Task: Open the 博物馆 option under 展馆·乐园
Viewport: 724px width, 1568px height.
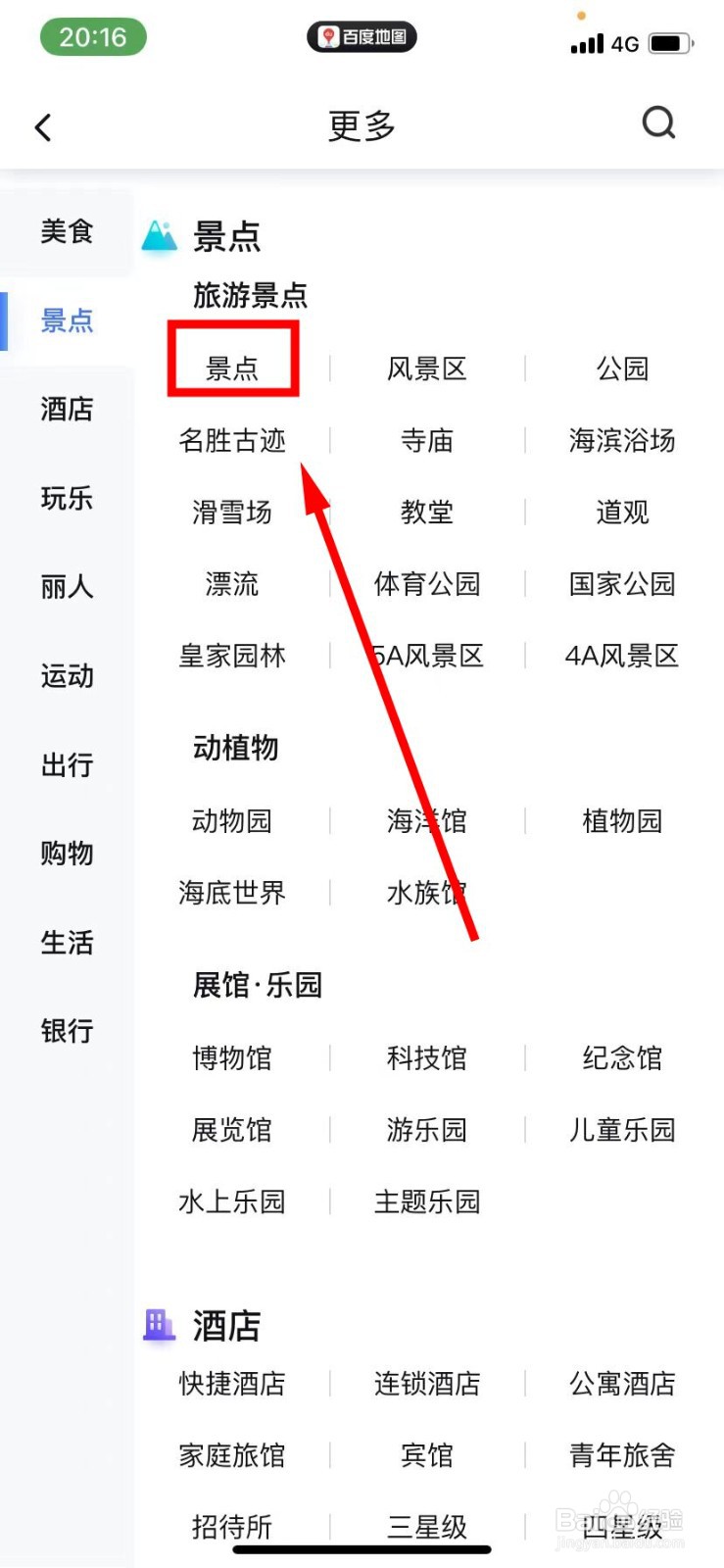Action: click(231, 1057)
